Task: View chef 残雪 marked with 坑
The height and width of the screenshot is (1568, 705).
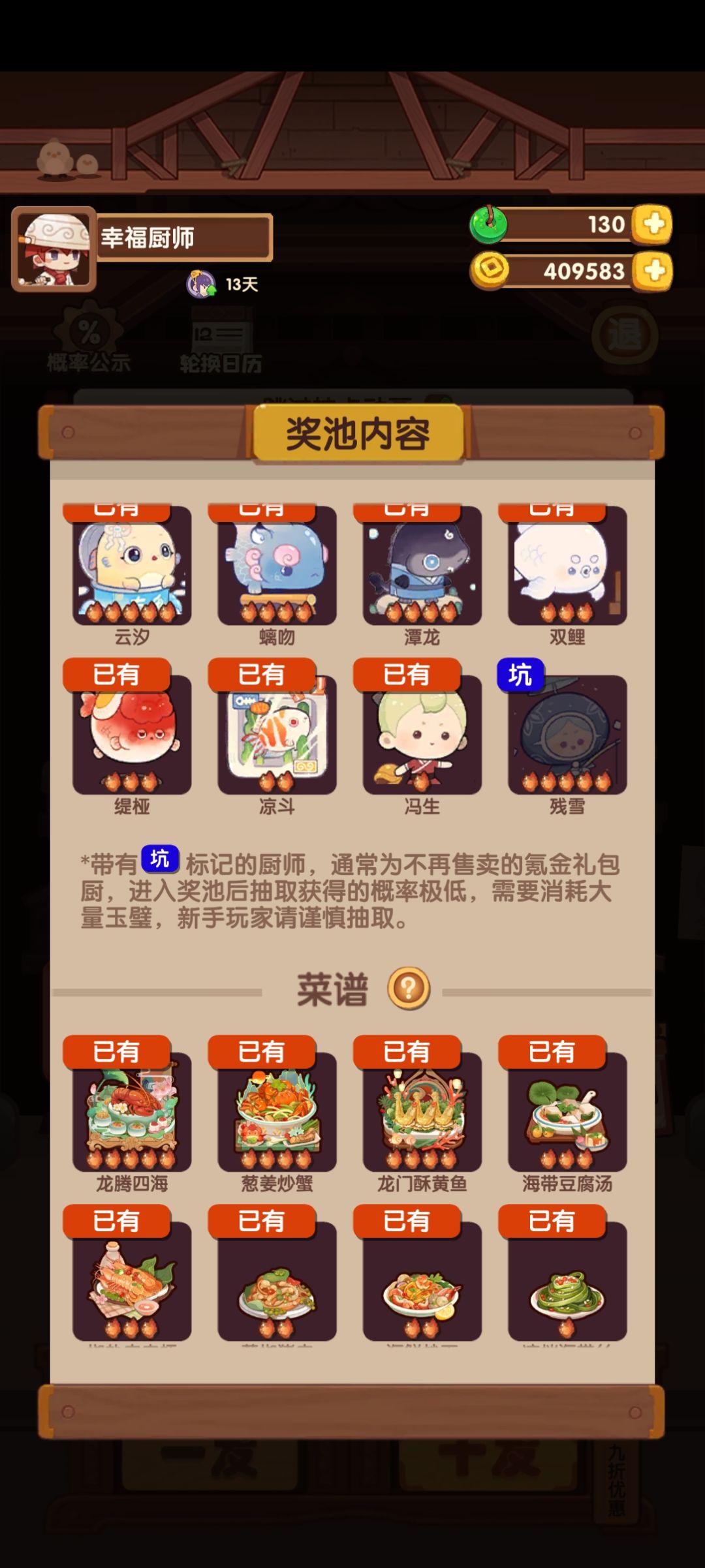Action: [x=567, y=735]
